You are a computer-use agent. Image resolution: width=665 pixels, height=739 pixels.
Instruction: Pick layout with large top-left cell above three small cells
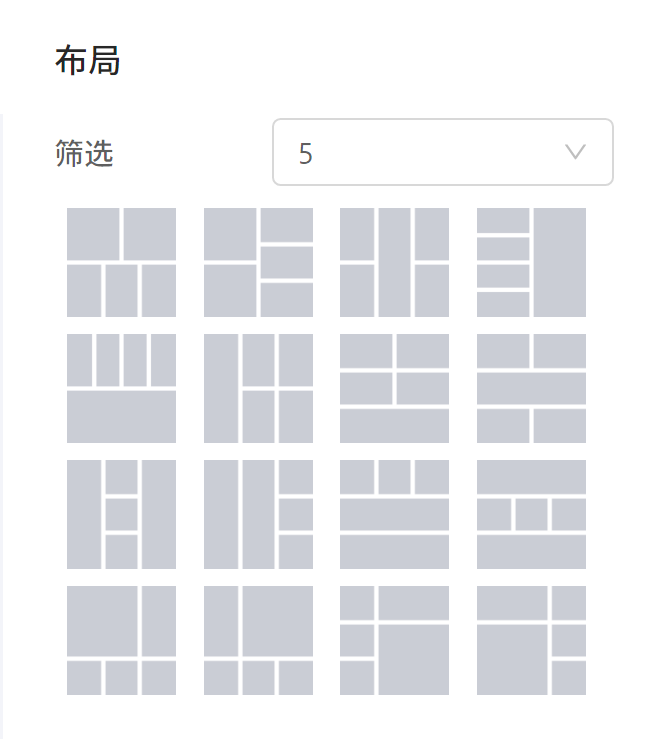pyautogui.click(x=121, y=640)
